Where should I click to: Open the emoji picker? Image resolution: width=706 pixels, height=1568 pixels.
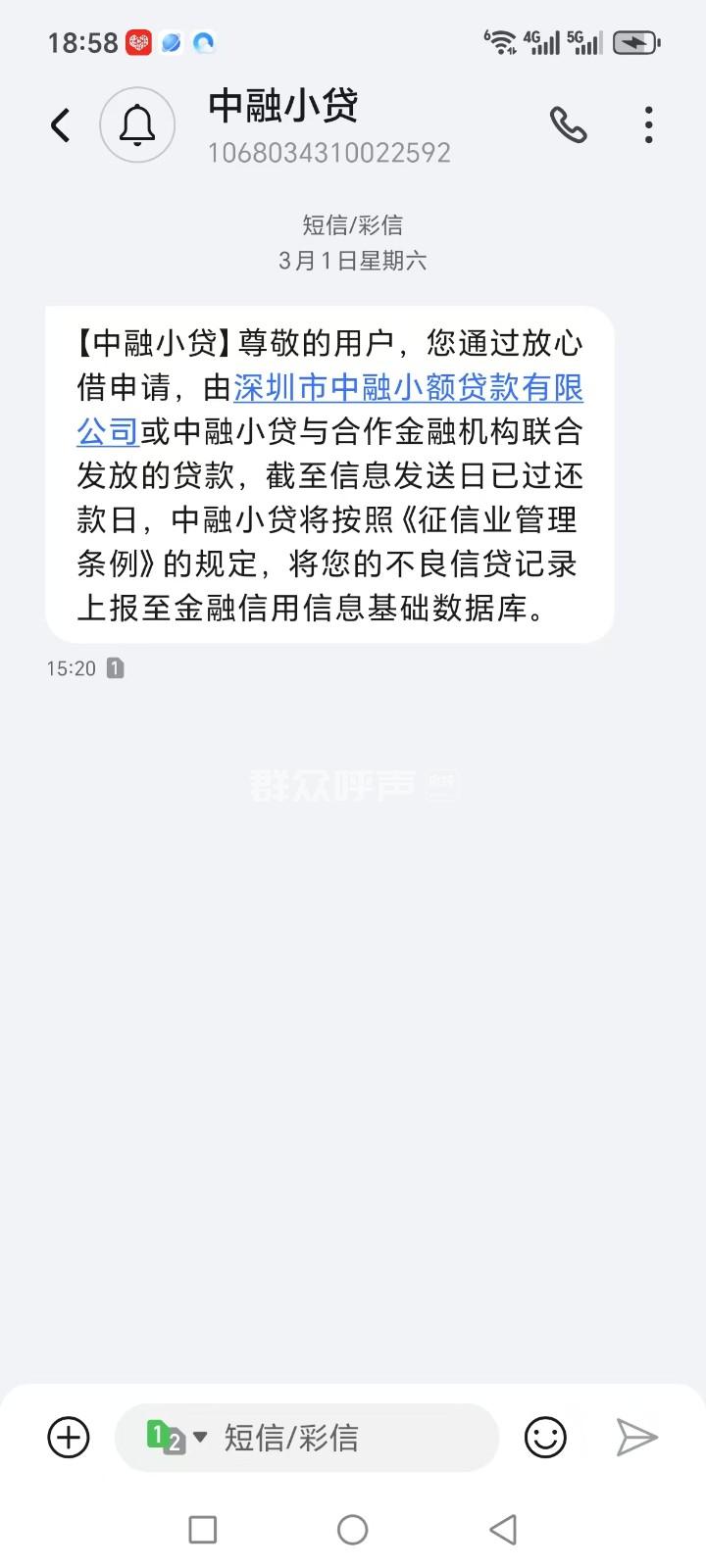pyautogui.click(x=545, y=1438)
